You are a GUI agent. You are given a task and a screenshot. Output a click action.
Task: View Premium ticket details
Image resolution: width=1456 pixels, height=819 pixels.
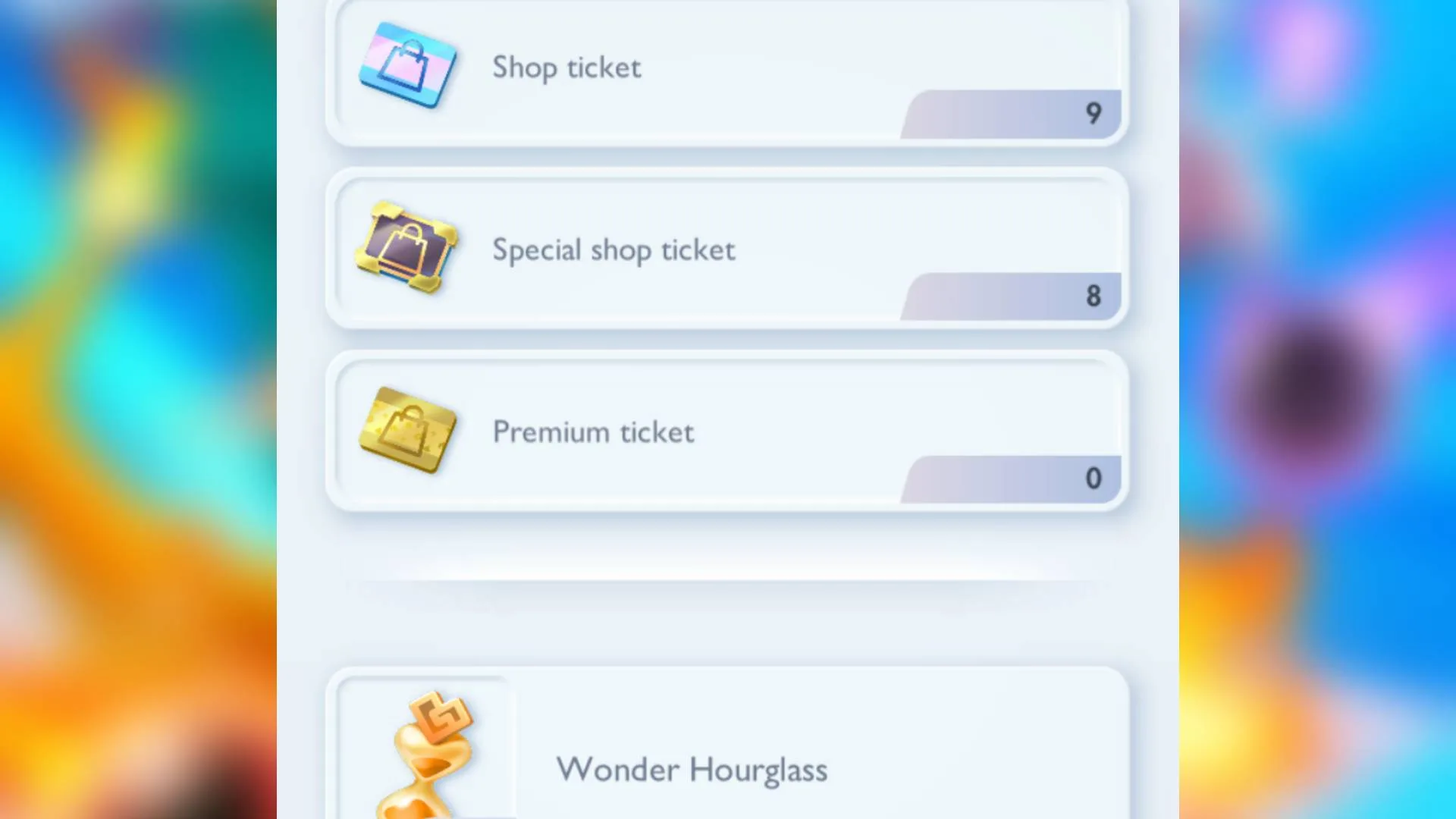[x=726, y=432]
